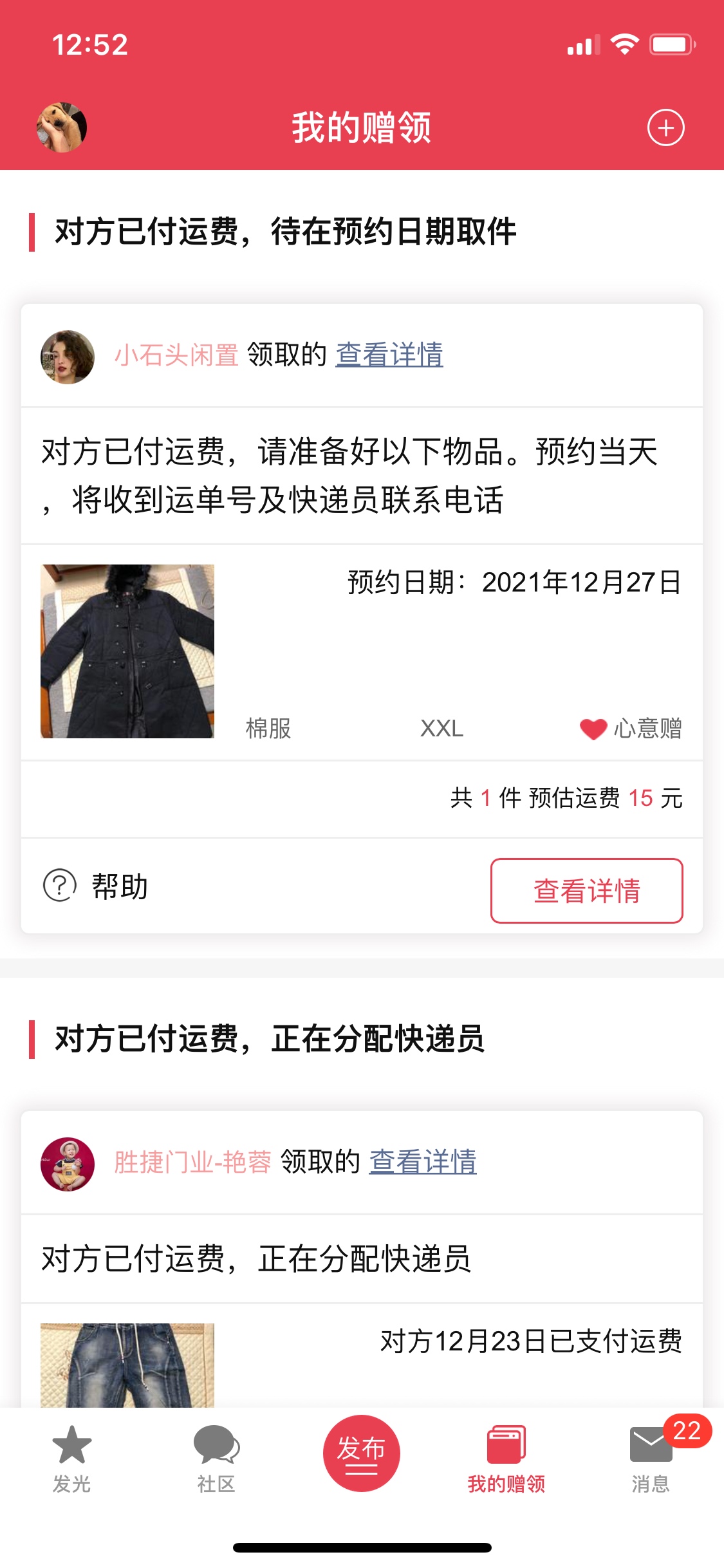This screenshot has width=724, height=1568.
Task: Tap 查看详情 link beside 胜捷门业-艳蓉
Action: click(423, 1162)
